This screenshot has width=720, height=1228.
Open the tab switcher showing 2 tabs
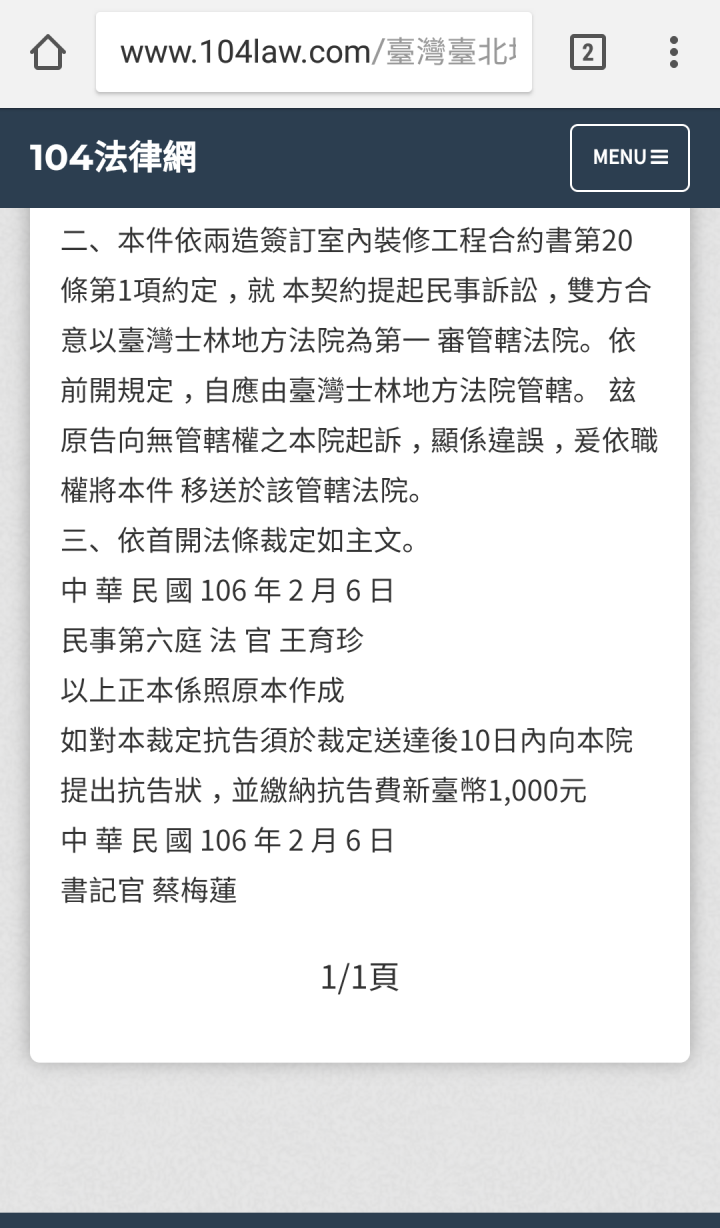tap(588, 52)
